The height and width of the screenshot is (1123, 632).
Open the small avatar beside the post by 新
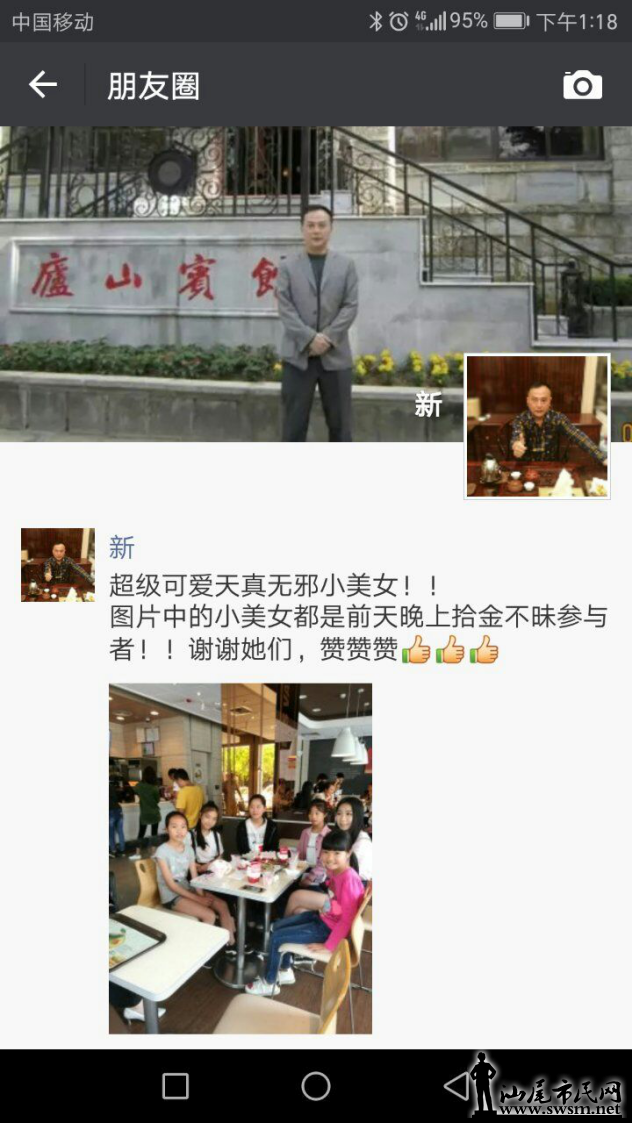pos(57,564)
